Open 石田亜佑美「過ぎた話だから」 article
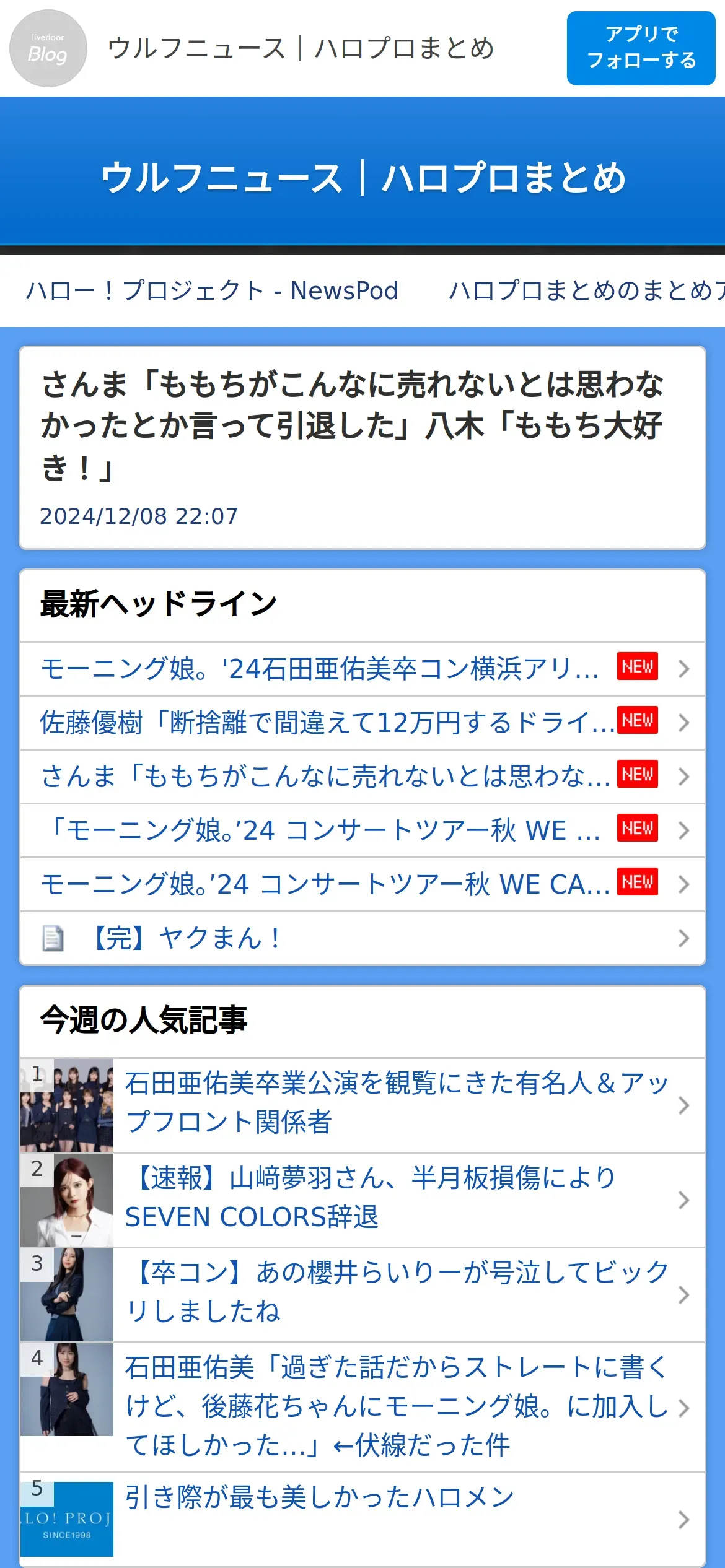725x1568 pixels. 362,1408
